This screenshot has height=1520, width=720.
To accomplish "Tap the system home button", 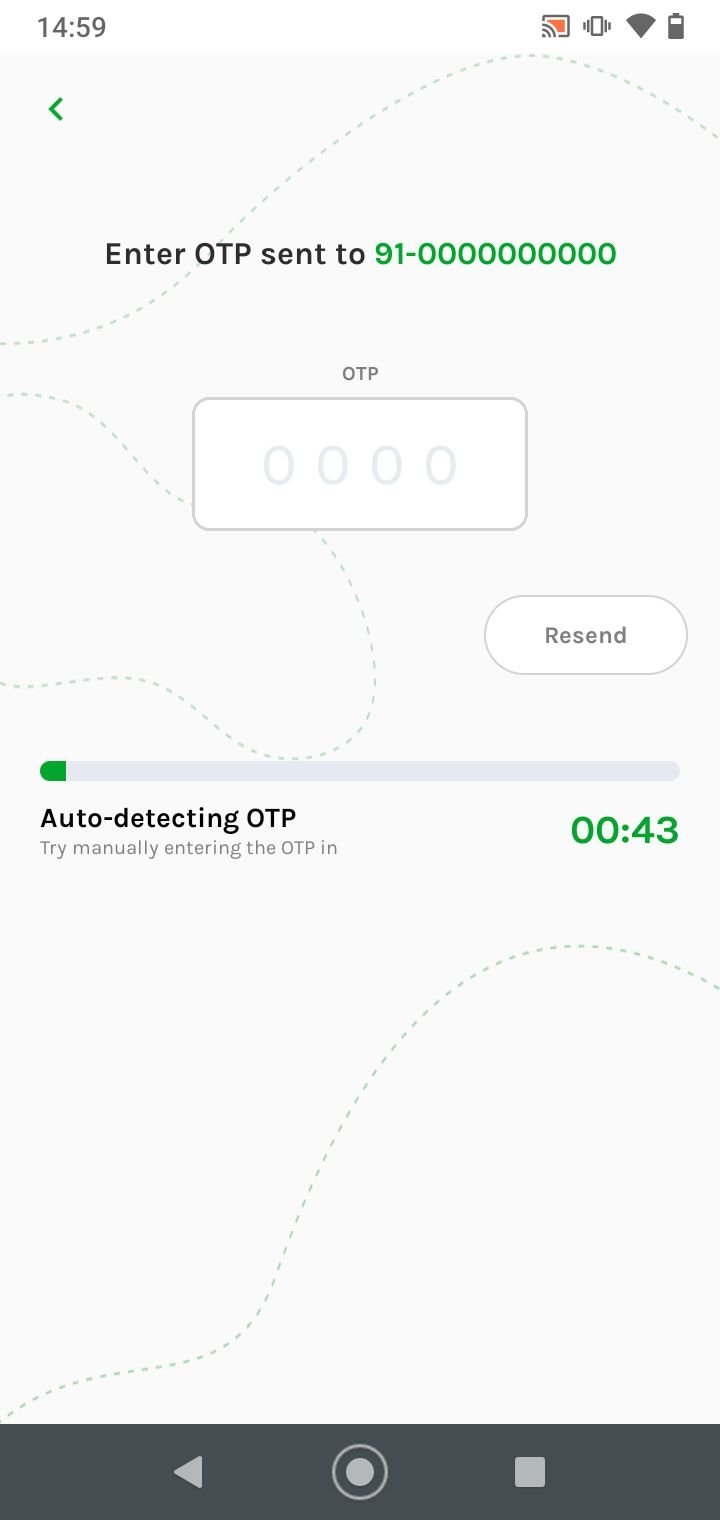I will [x=359, y=1472].
